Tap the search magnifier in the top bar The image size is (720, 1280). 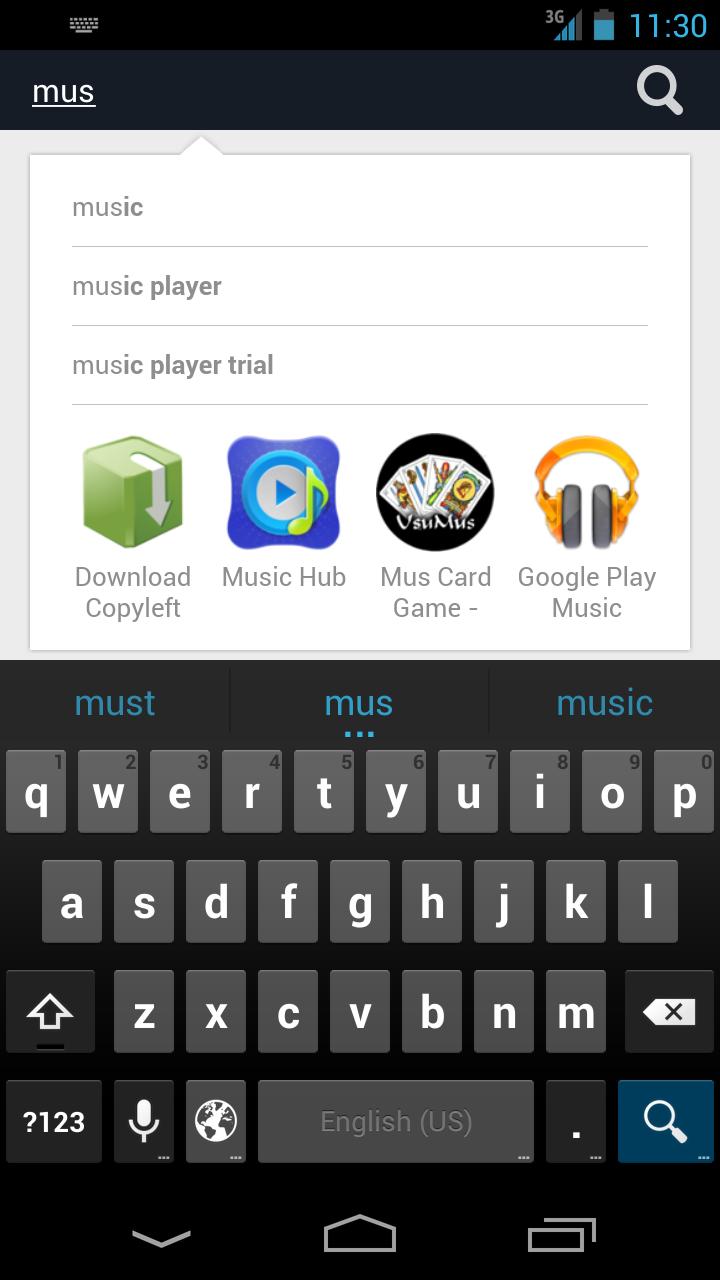[x=660, y=91]
